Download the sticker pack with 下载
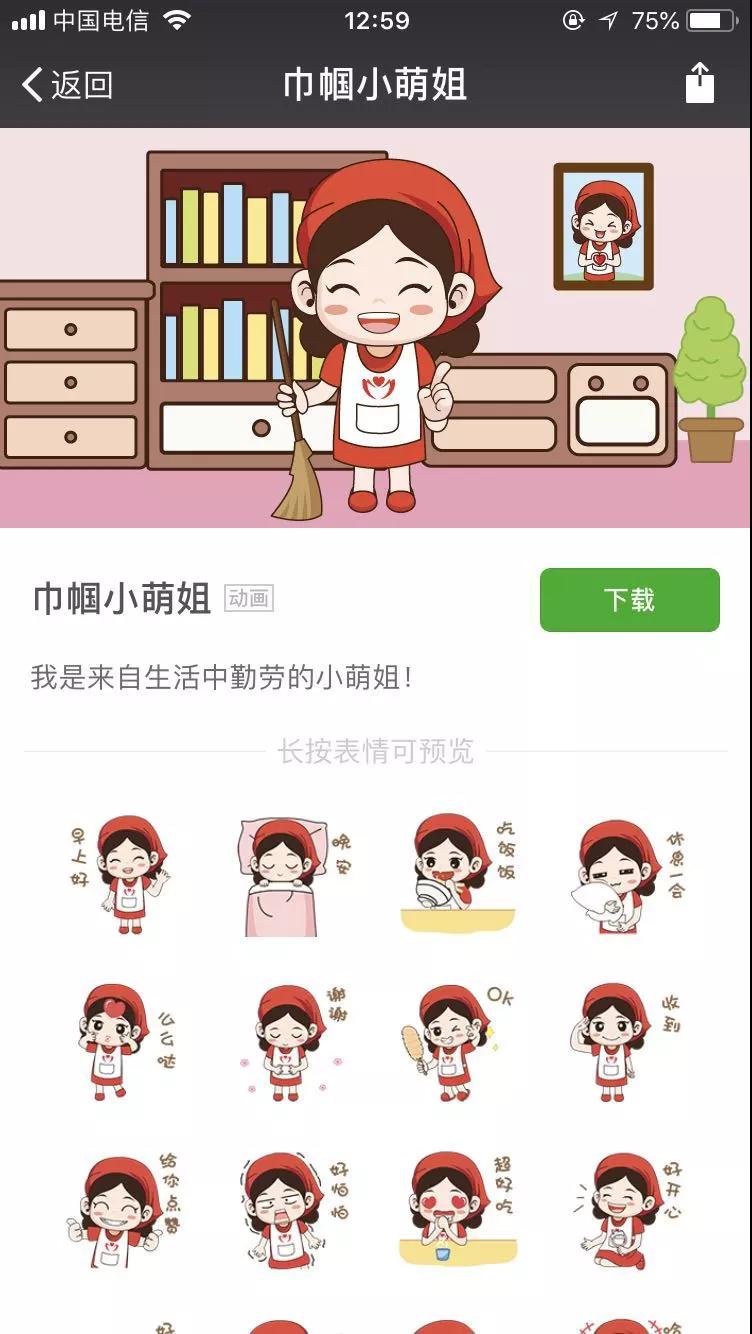 pos(629,600)
